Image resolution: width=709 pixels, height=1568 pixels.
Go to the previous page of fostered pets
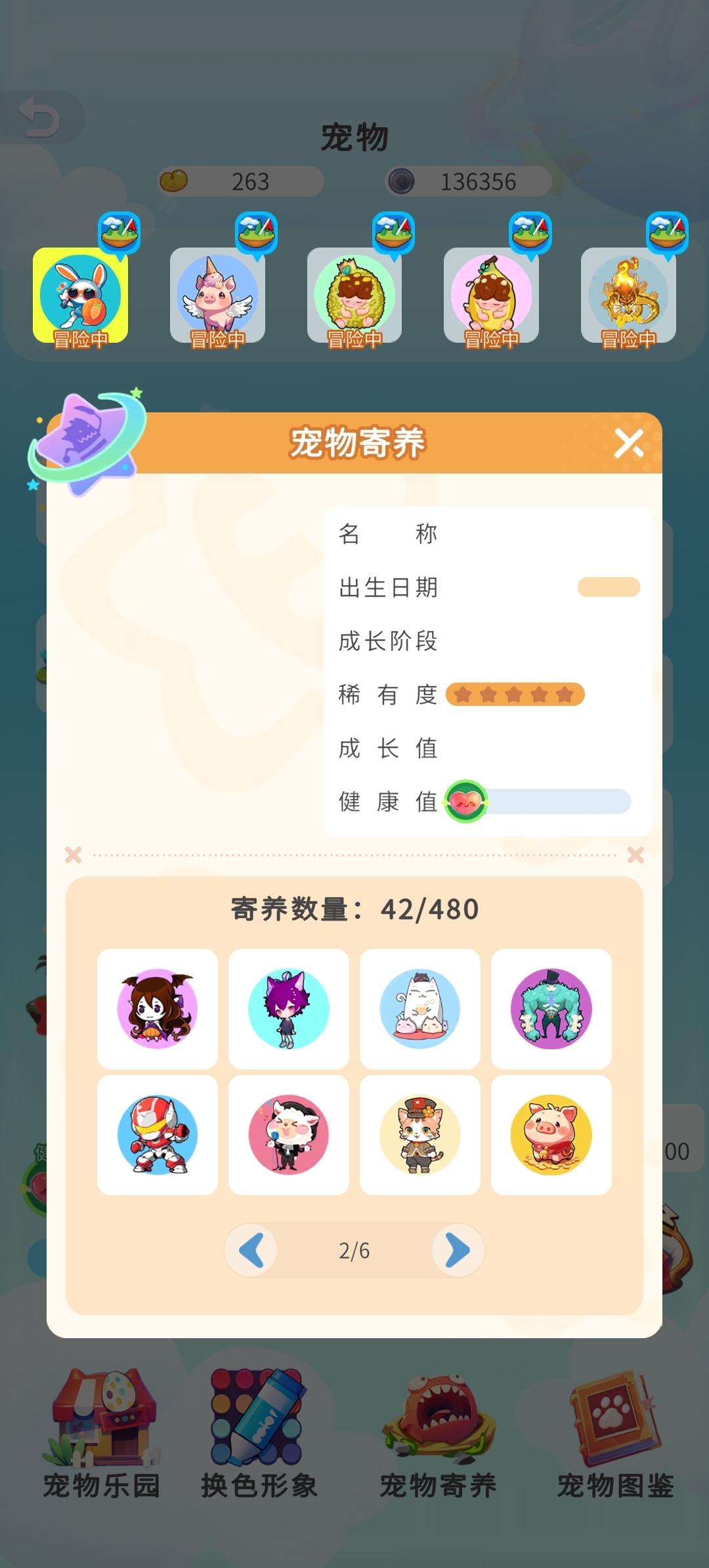coord(251,1250)
